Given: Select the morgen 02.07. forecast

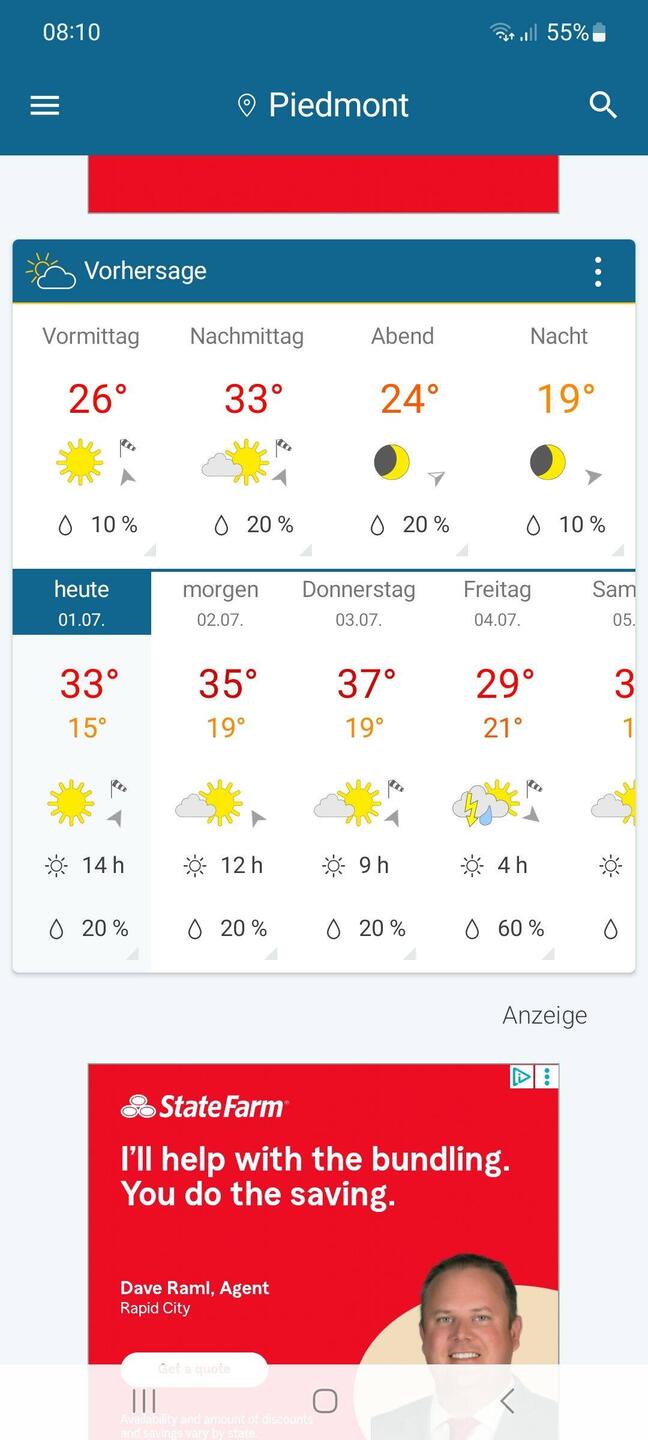Looking at the screenshot, I should point(220,603).
